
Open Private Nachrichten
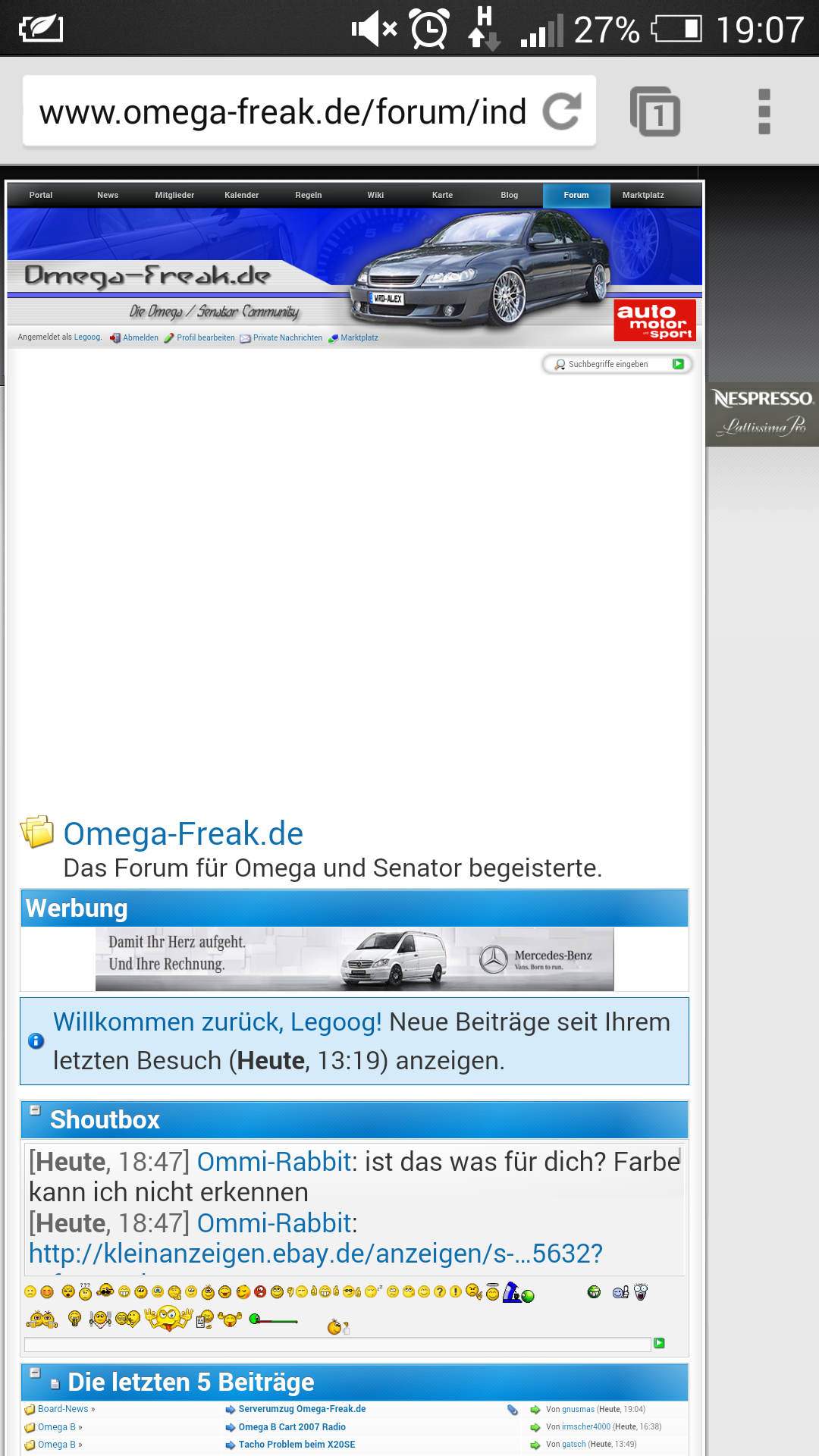coord(287,338)
